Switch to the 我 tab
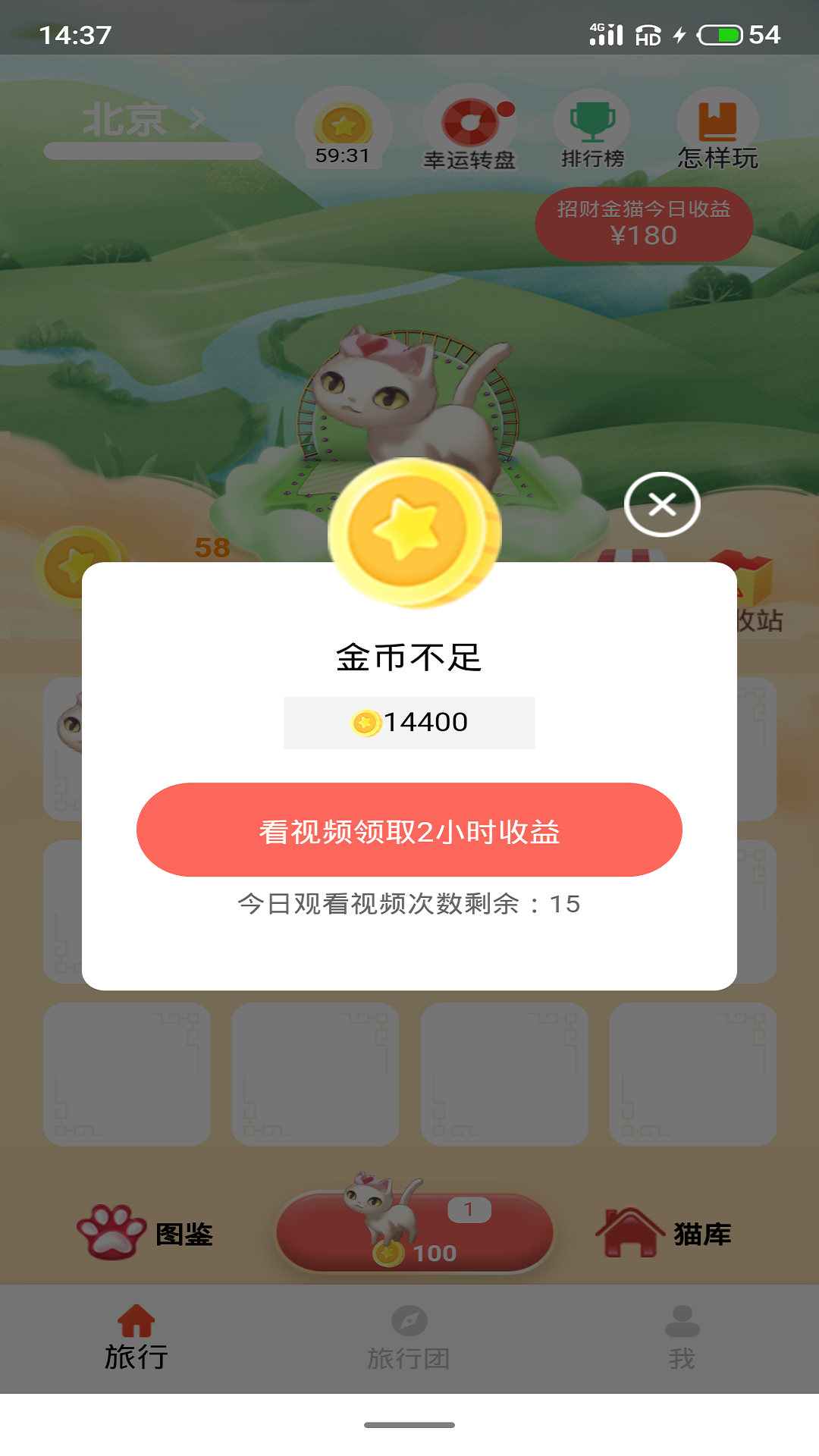Image resolution: width=819 pixels, height=1456 pixels. coord(682,1338)
